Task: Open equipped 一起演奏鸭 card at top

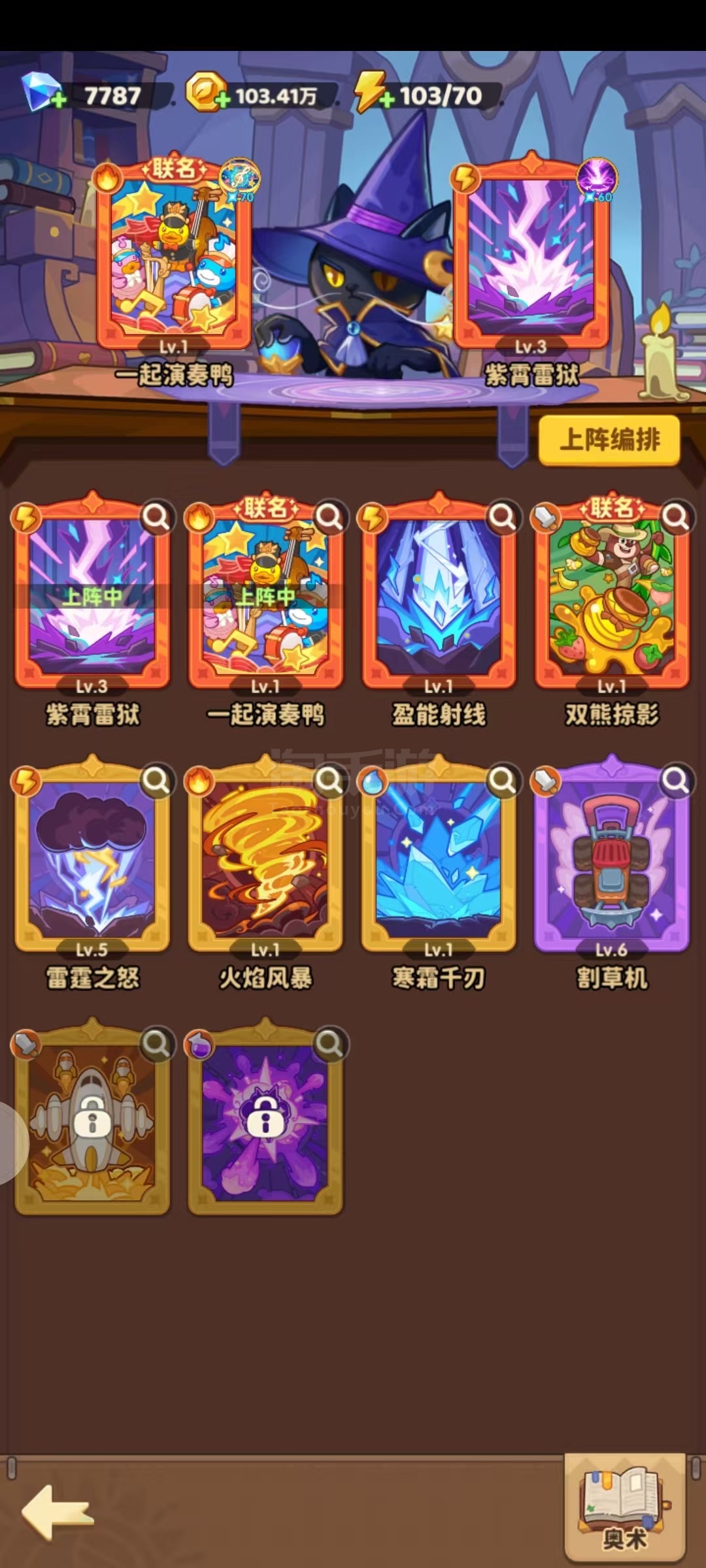Action: 175,255
